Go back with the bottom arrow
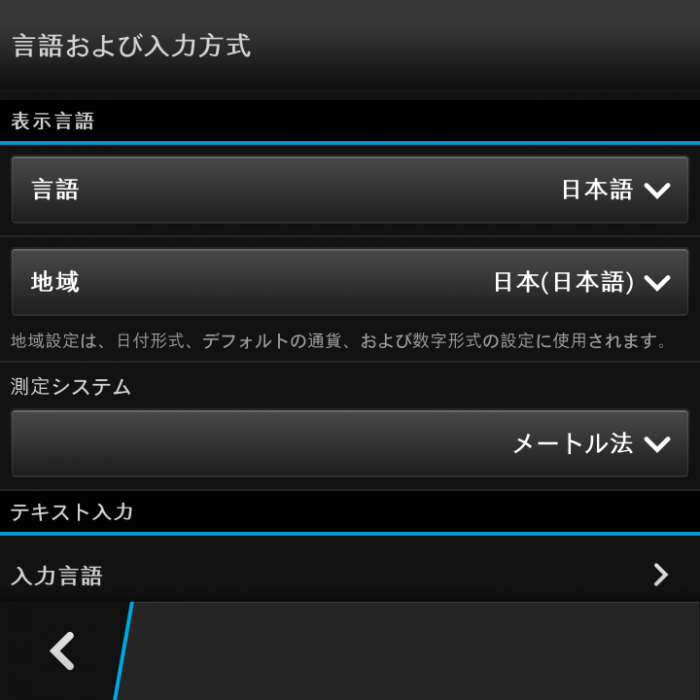 tap(62, 651)
